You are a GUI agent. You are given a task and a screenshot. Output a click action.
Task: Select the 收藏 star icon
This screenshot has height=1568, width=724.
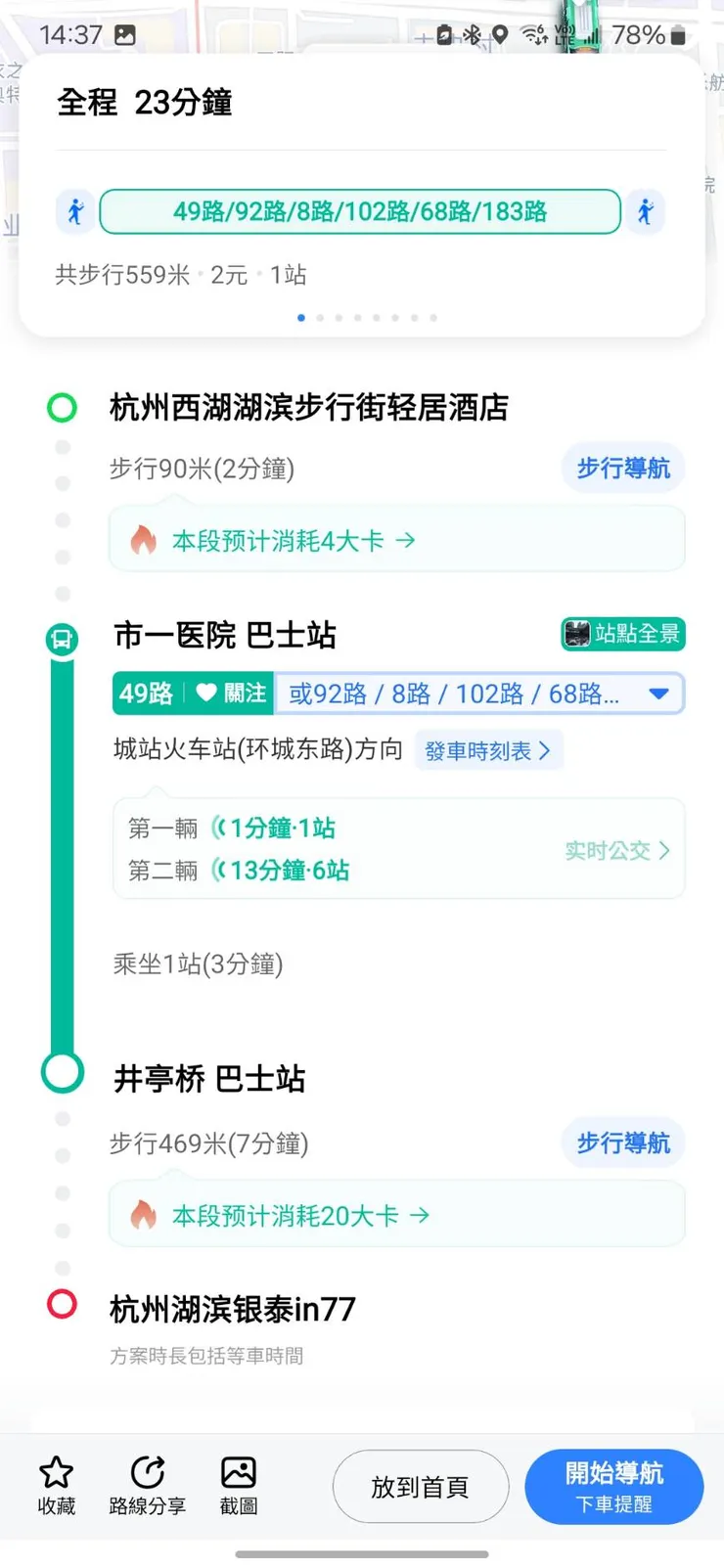[56, 1472]
